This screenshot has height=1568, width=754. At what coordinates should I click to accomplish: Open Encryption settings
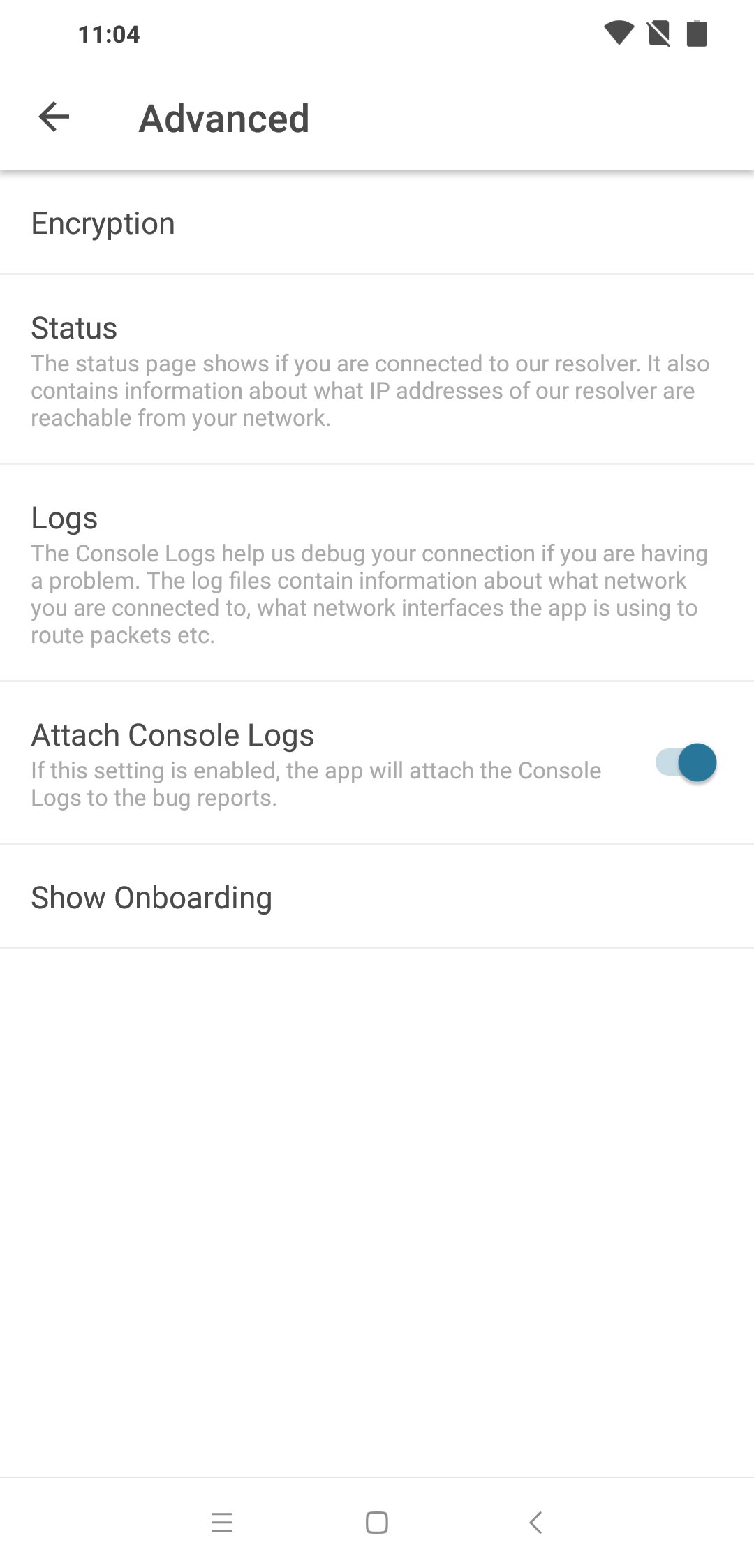(x=377, y=223)
